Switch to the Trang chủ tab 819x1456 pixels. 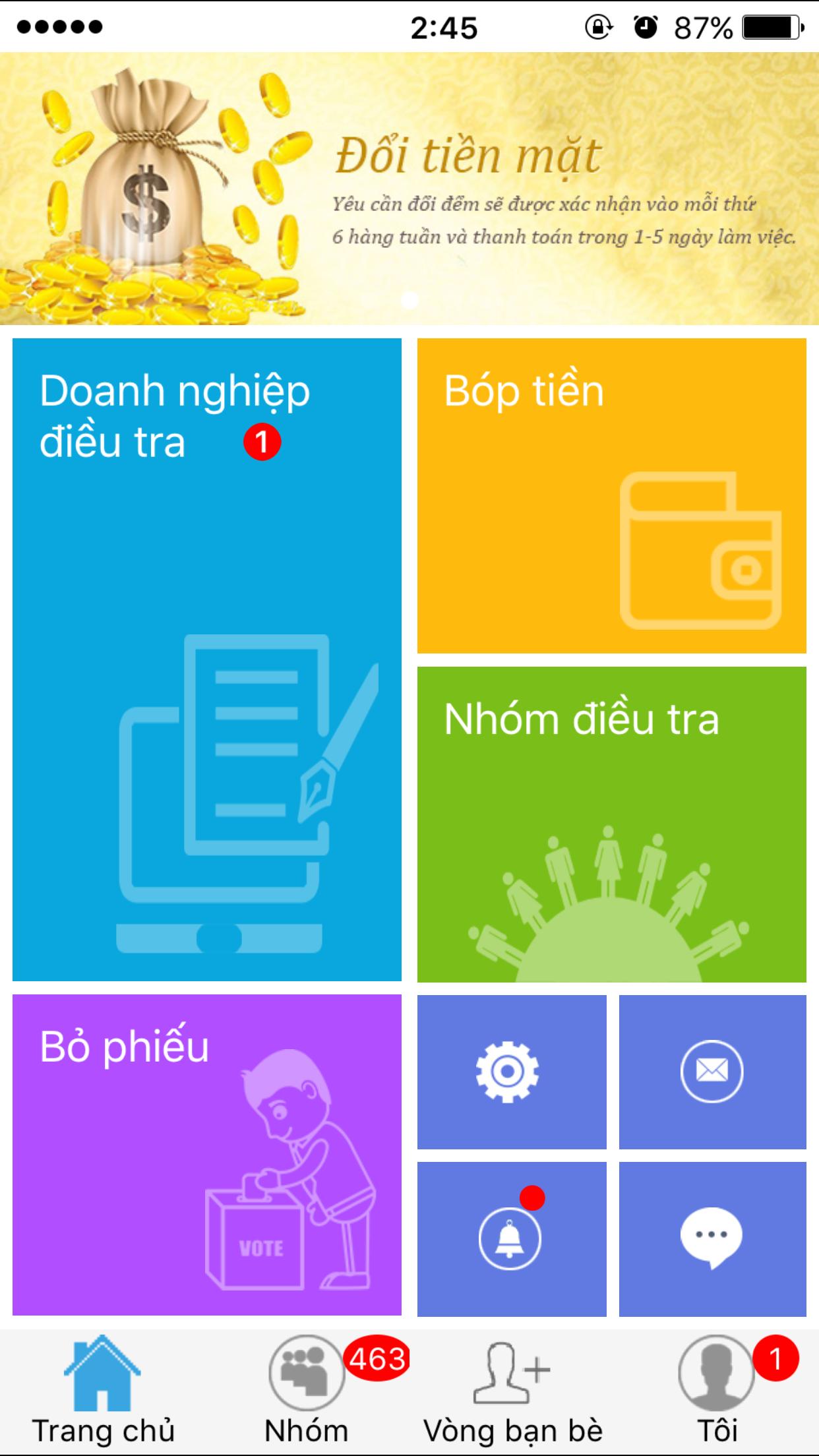coord(103,1391)
